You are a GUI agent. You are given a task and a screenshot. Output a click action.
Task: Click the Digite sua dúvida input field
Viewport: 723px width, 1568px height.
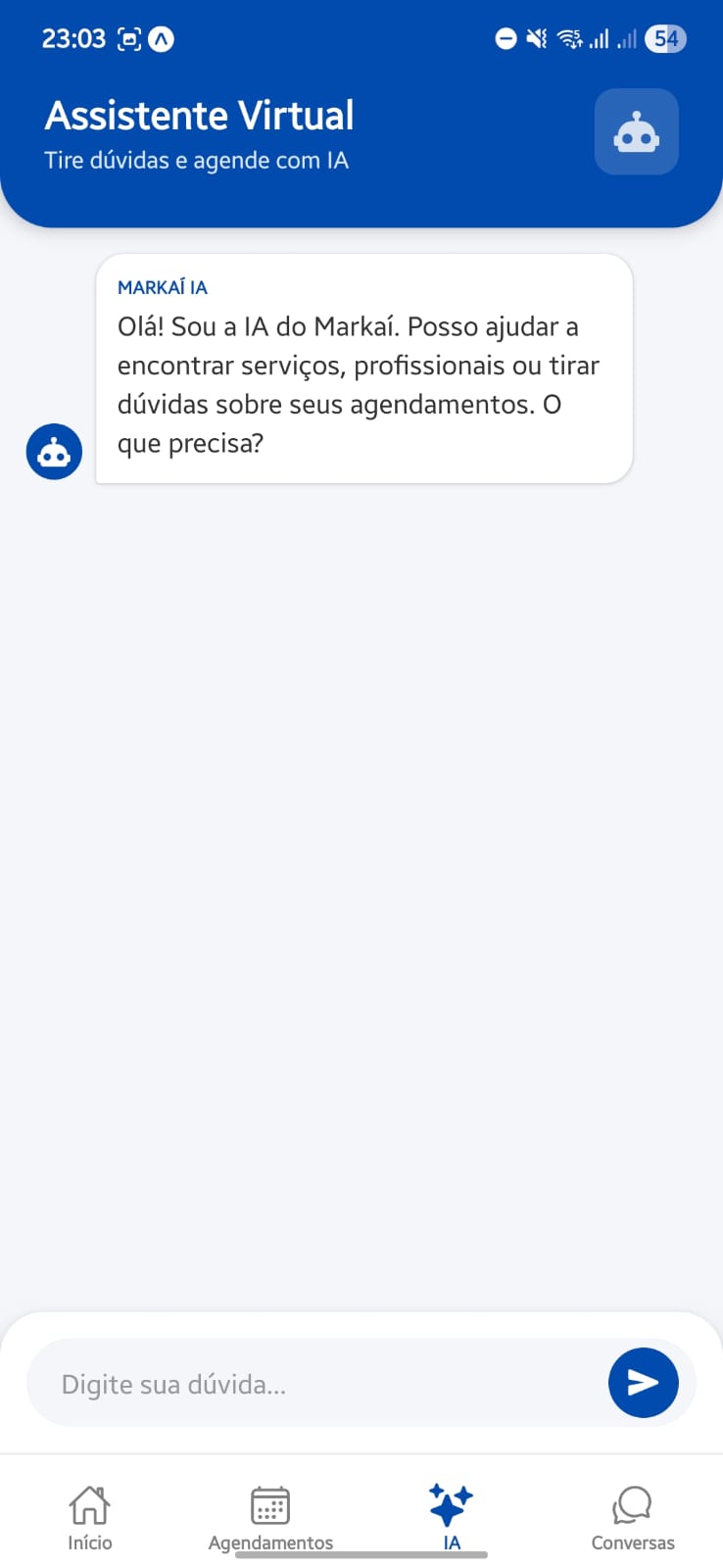[294, 1383]
